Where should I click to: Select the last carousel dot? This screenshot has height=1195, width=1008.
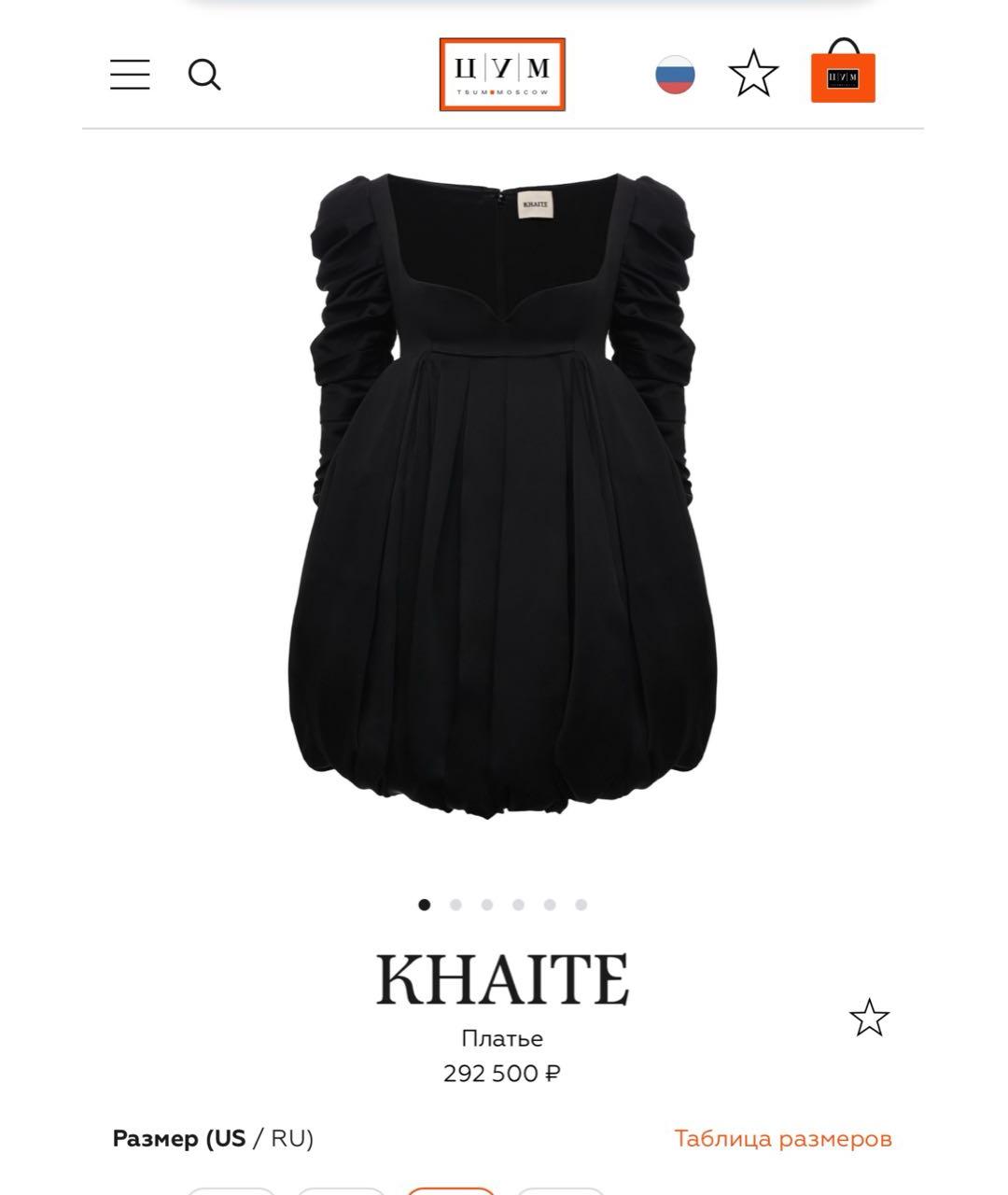(581, 904)
